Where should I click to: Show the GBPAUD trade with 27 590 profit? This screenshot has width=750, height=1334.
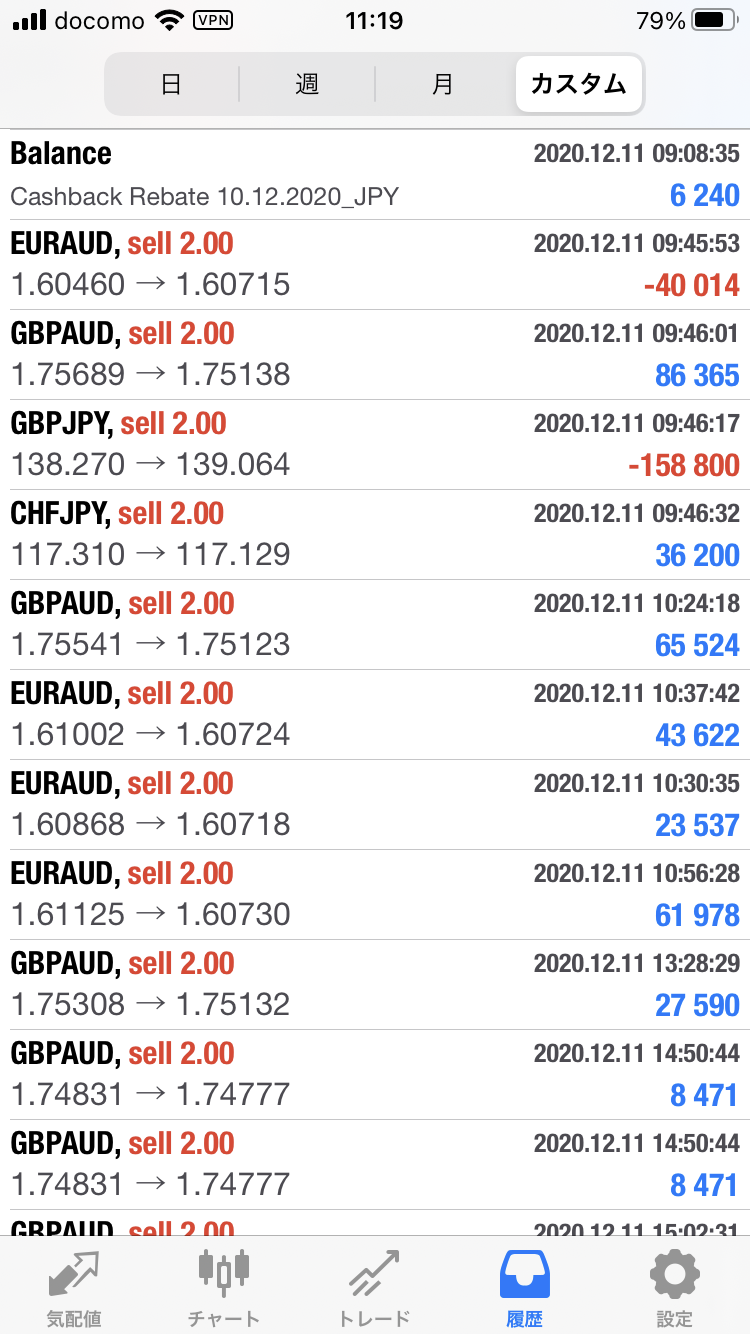(x=375, y=985)
